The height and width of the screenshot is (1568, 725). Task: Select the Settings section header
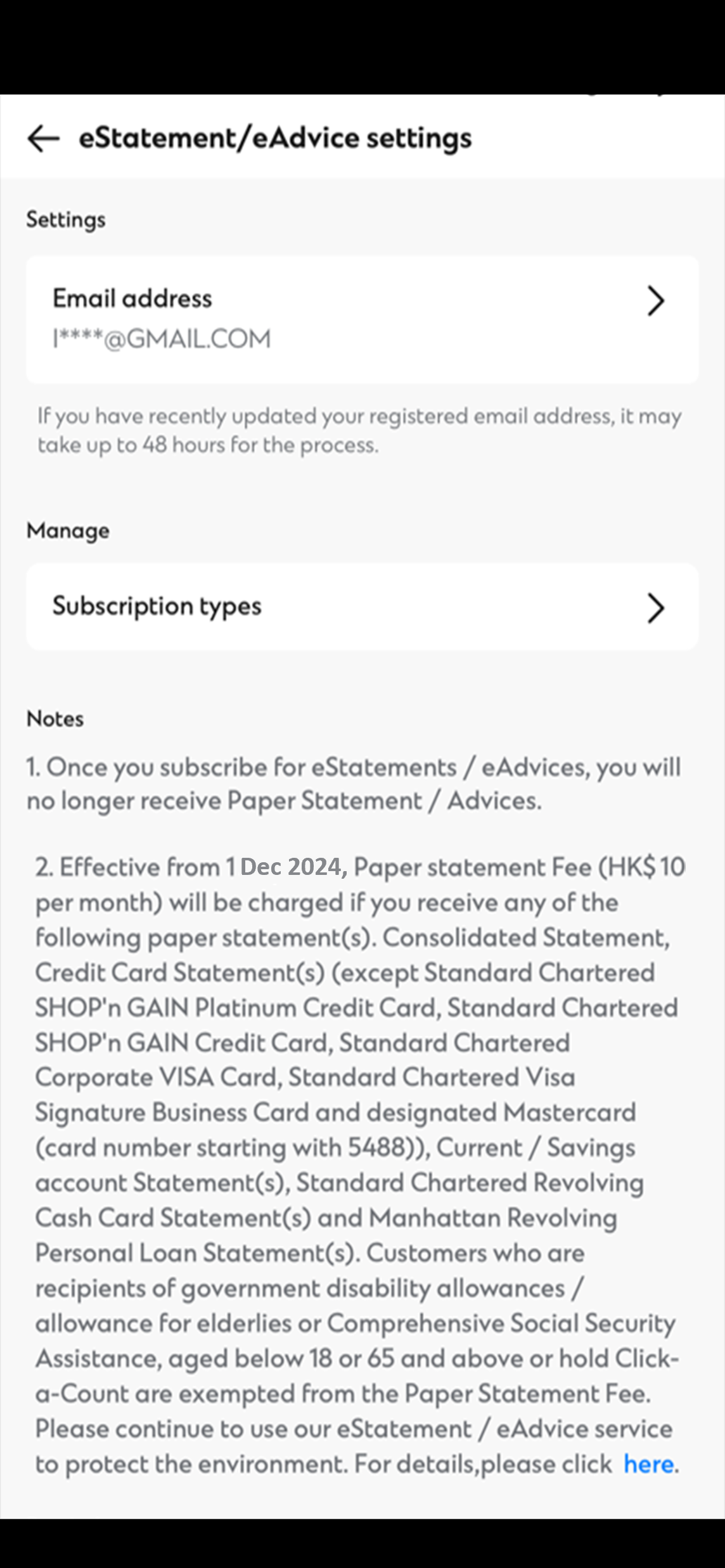pyautogui.click(x=65, y=219)
